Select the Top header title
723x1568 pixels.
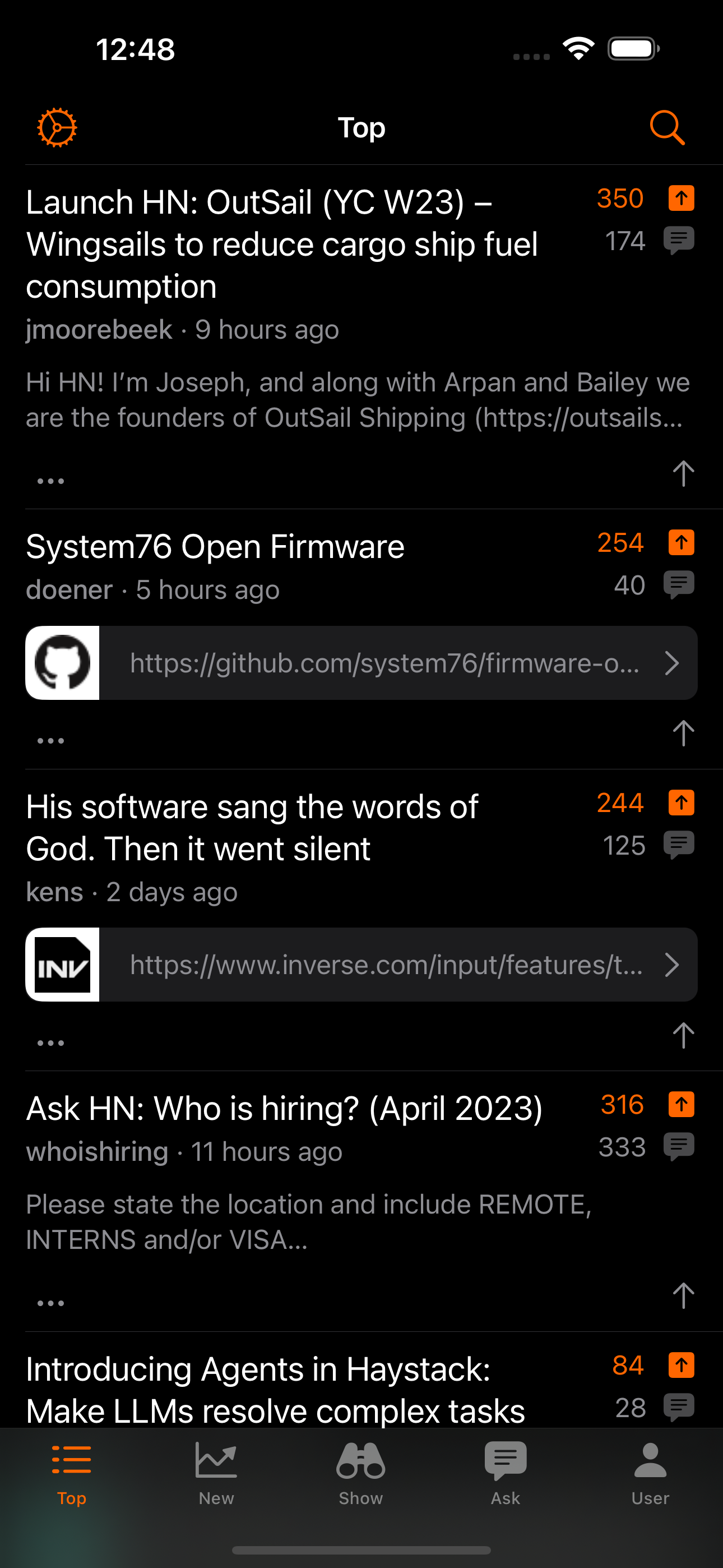[361, 128]
